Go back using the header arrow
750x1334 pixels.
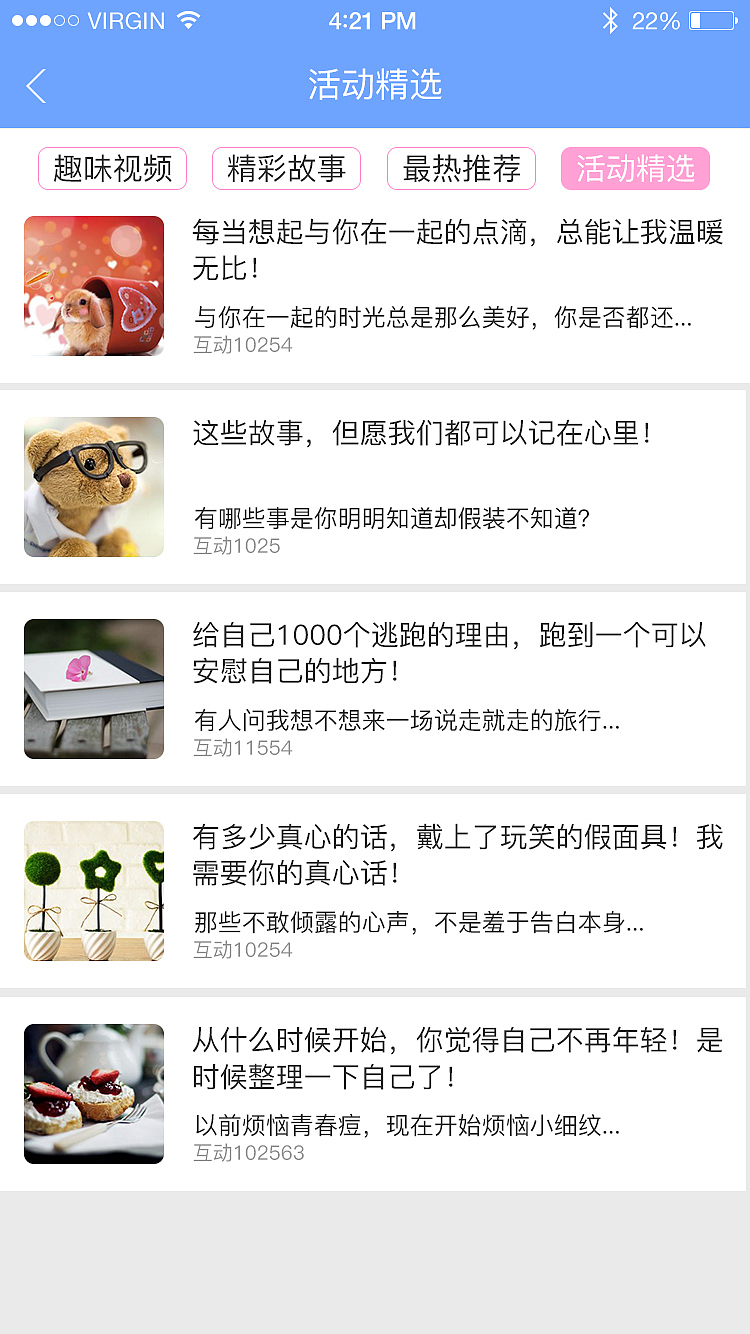click(36, 86)
